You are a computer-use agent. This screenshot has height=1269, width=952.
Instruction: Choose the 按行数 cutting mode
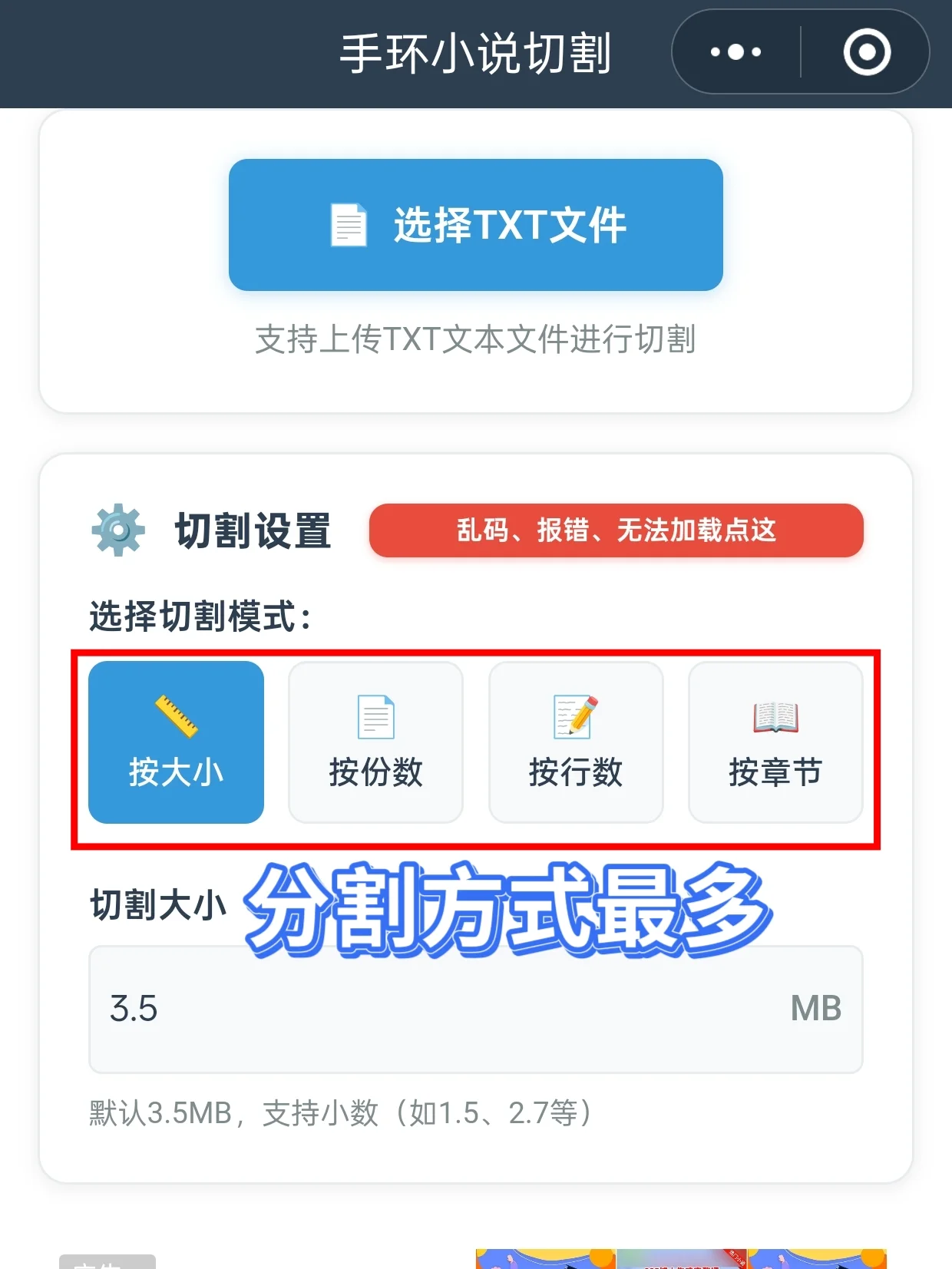(576, 742)
